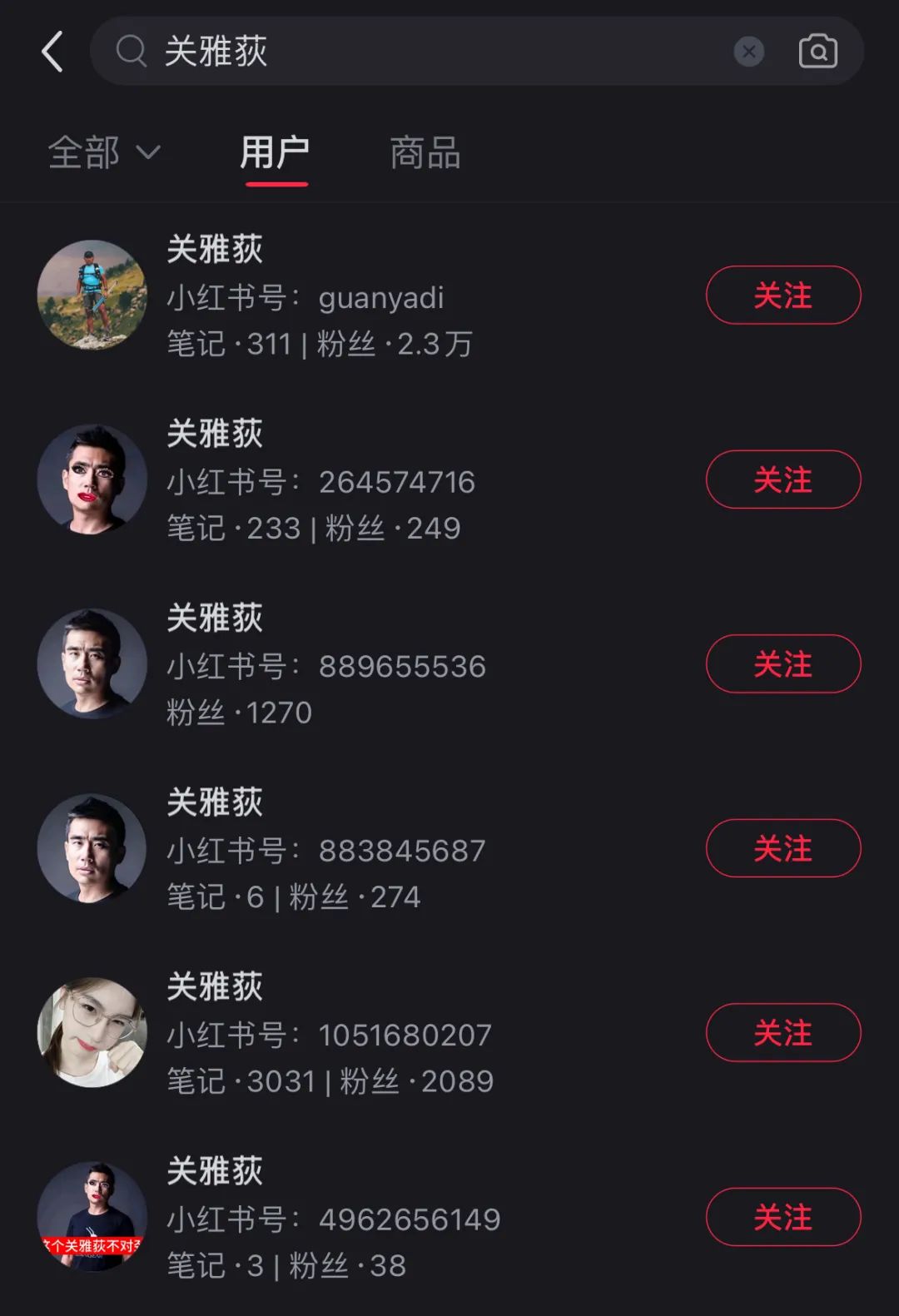The width and height of the screenshot is (899, 1316).
Task: Follow the user with ID 883845687
Action: (782, 848)
